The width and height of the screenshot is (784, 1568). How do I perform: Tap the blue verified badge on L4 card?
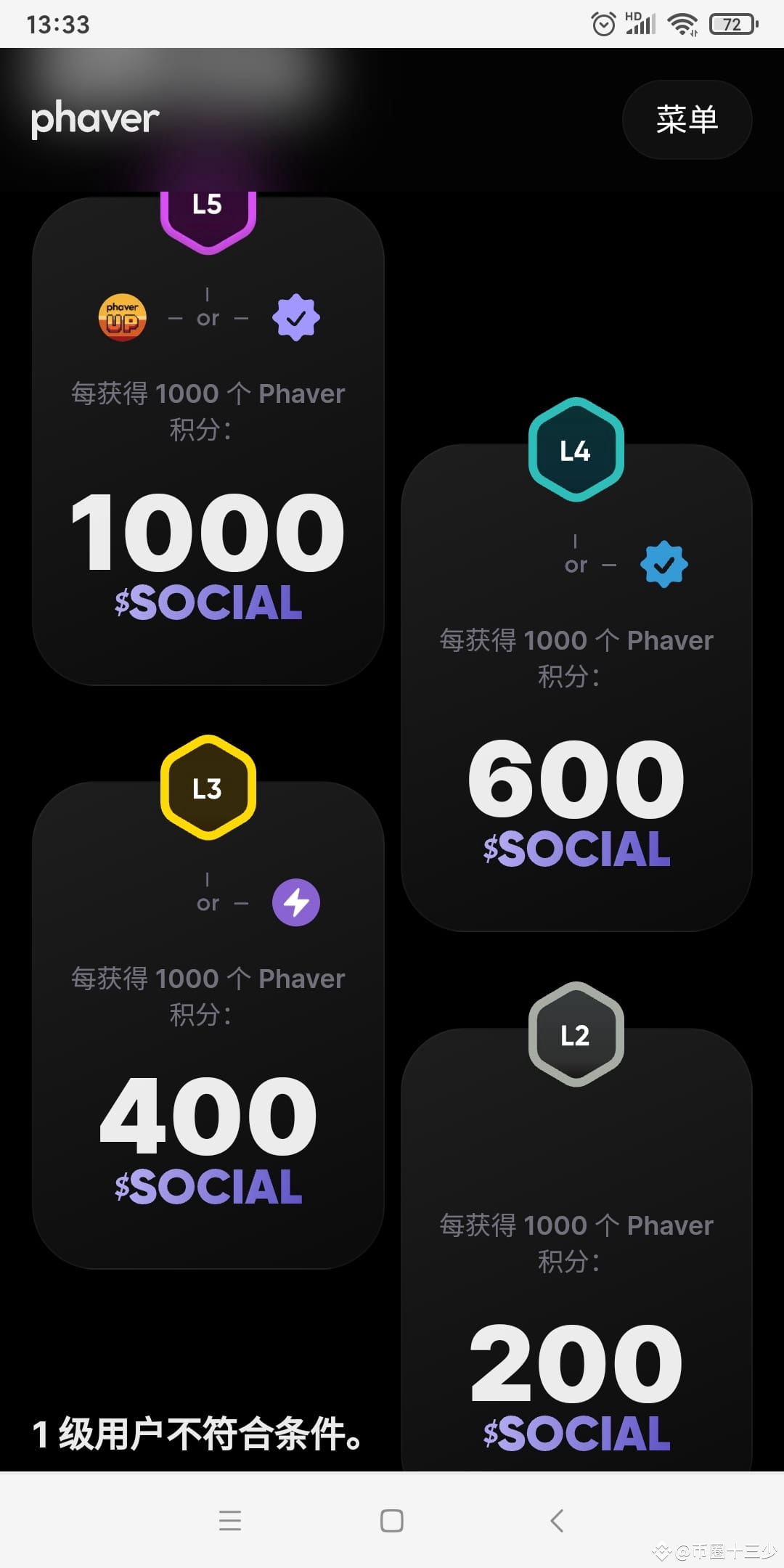pos(662,564)
